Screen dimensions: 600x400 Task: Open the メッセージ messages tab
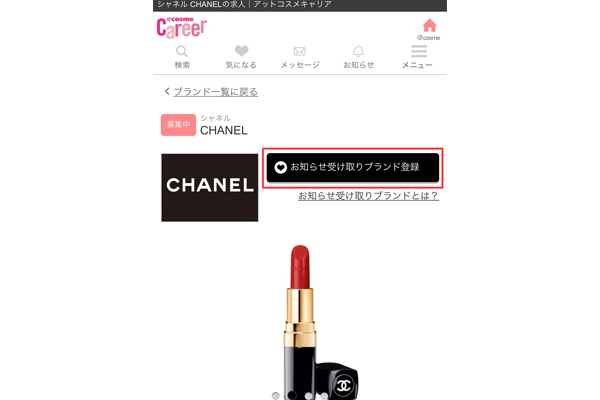pos(300,57)
